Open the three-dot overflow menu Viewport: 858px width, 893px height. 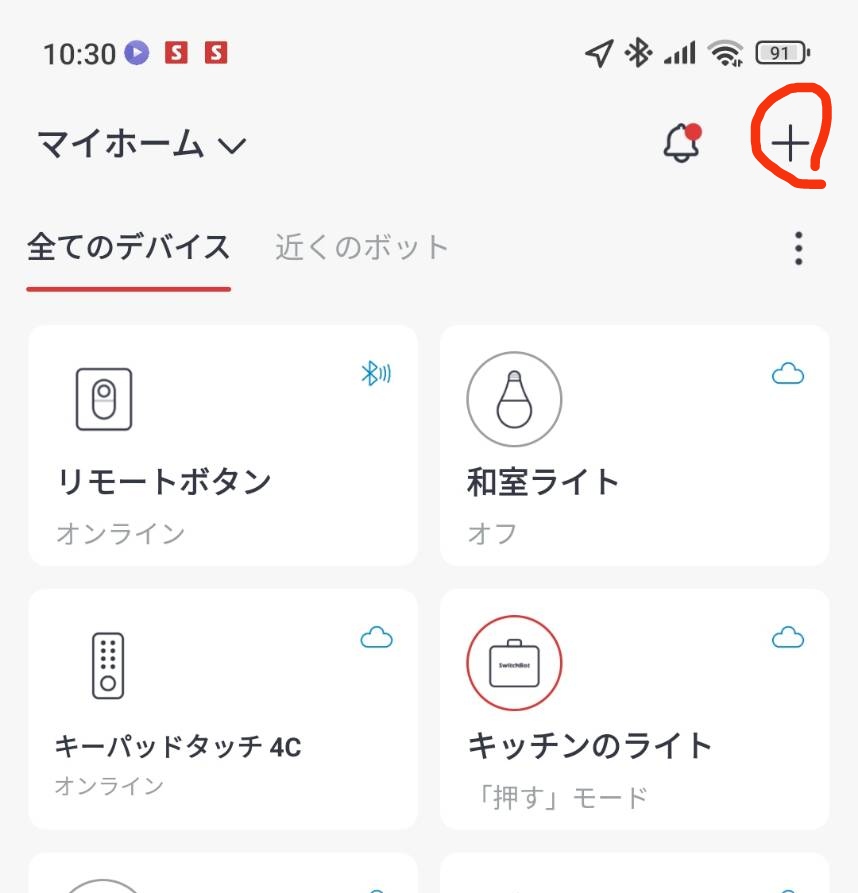798,248
